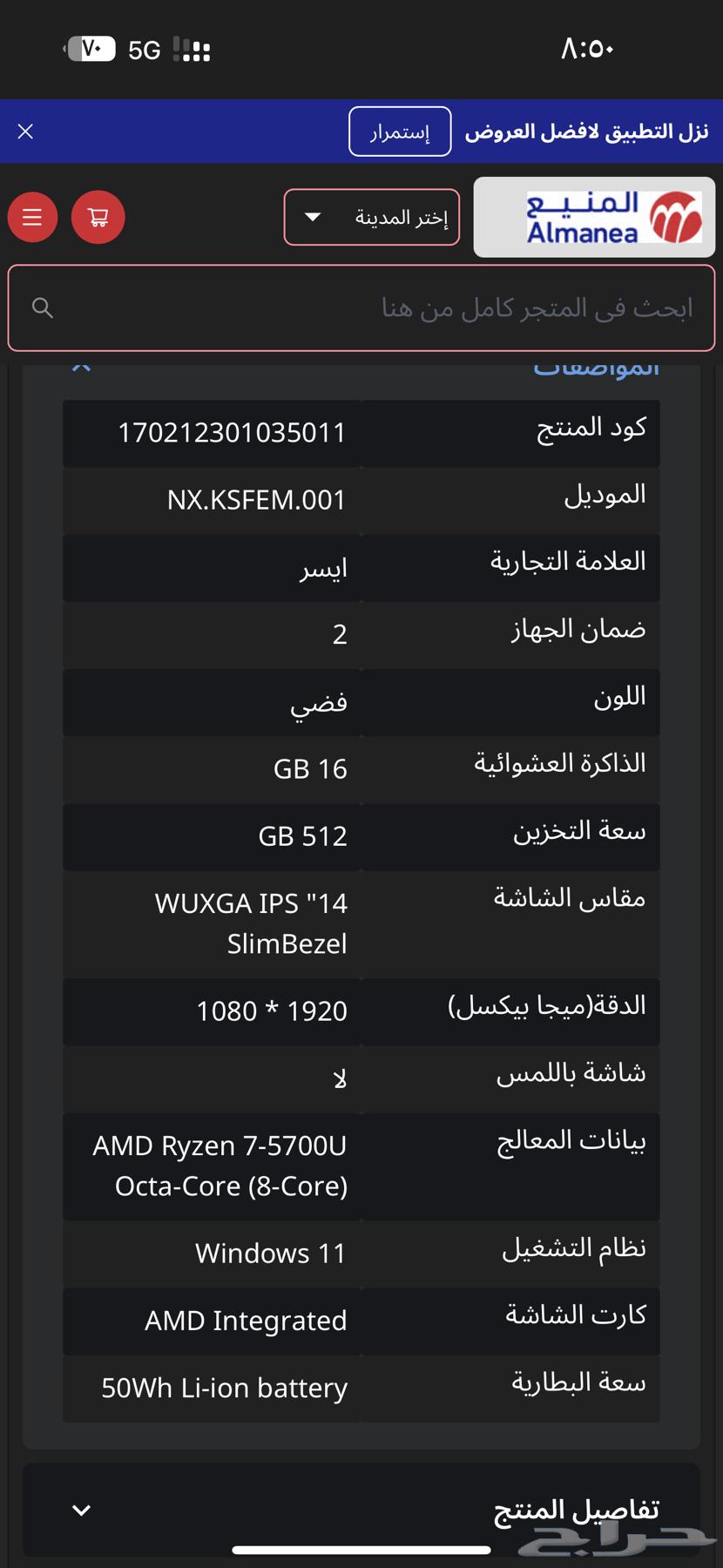Viewport: 723px width, 1568px height.
Task: Tap the إستمرار button in banner
Action: click(400, 132)
